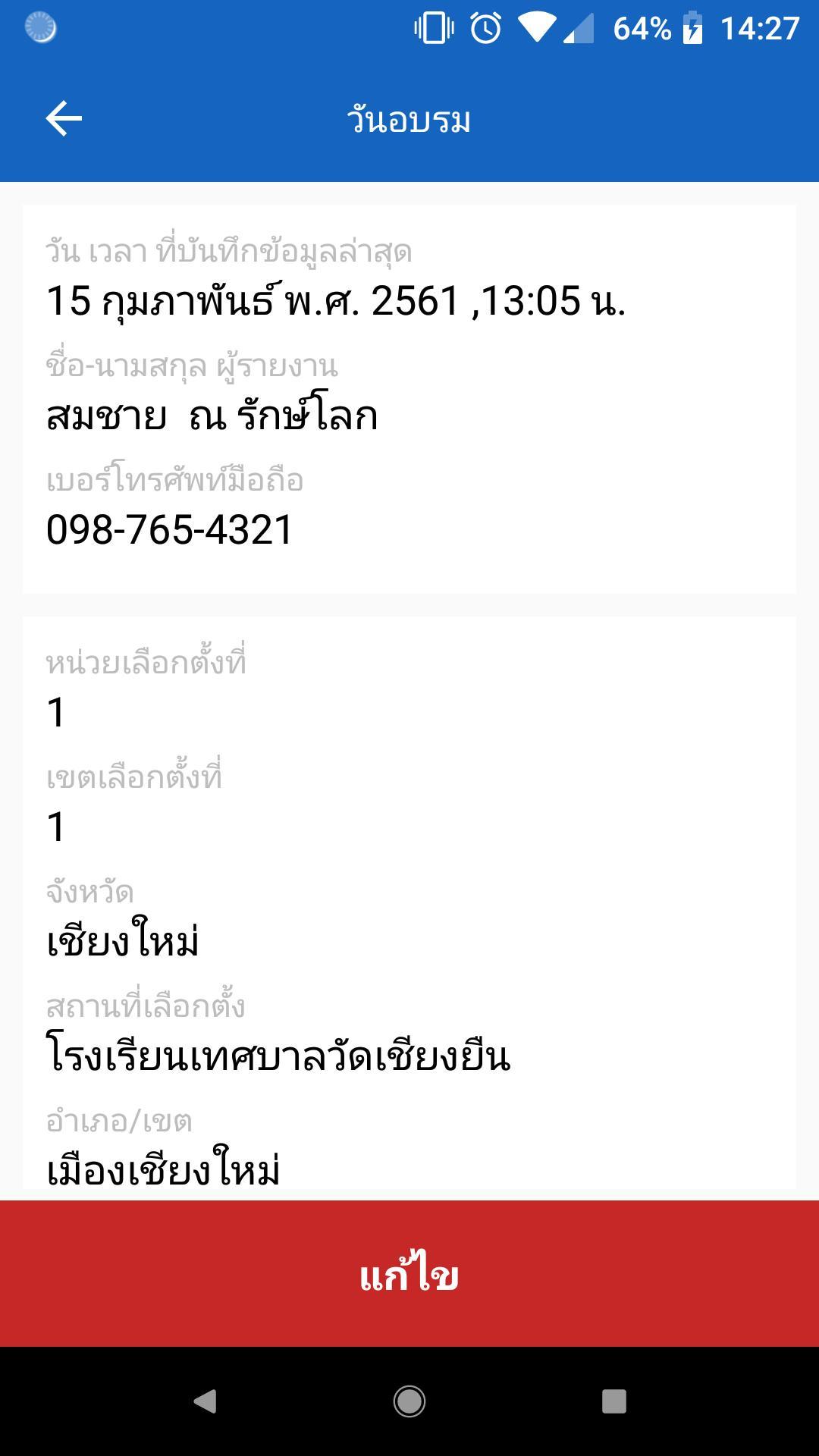This screenshot has width=819, height=1456.
Task: Select the วันอบรม title text
Action: 408,120
